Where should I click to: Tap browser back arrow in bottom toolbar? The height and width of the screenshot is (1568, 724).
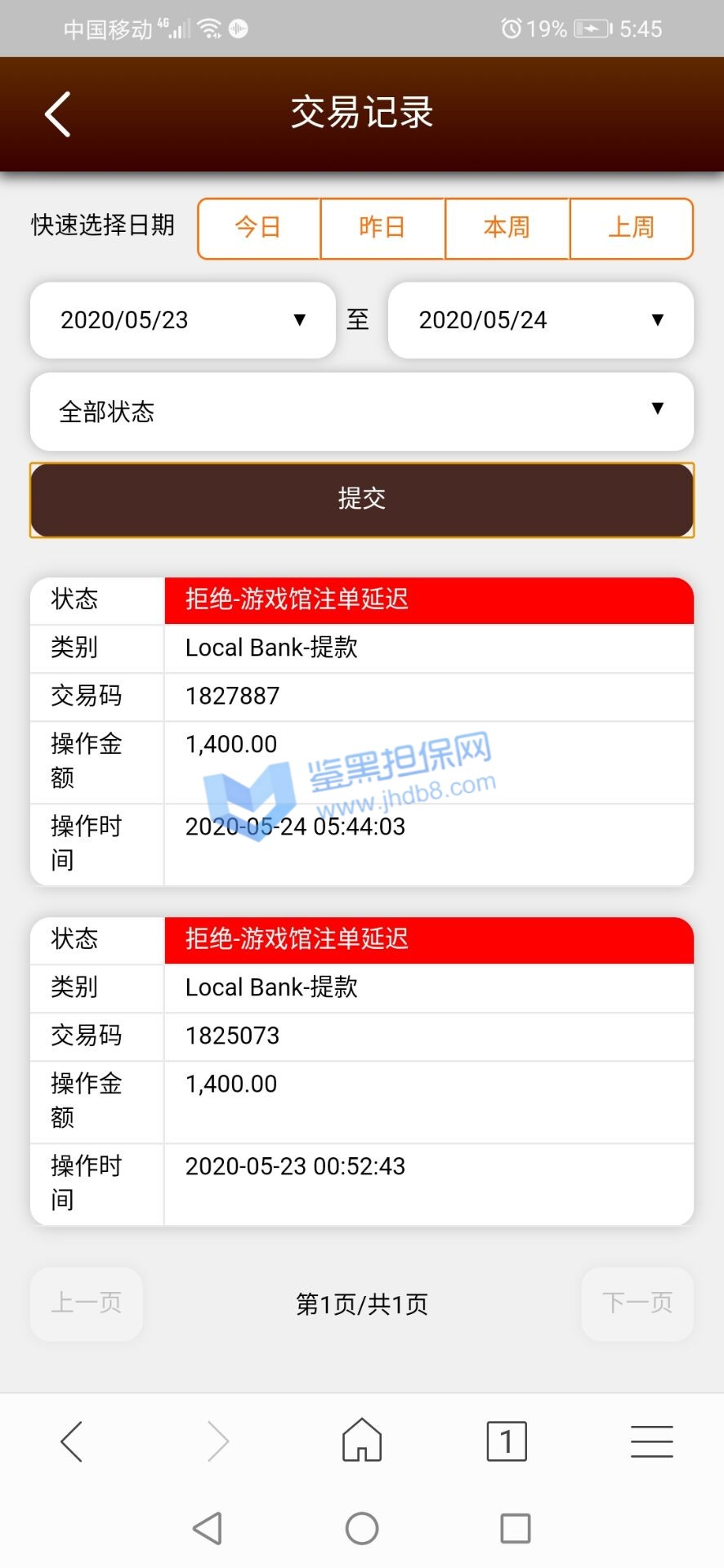72,1441
